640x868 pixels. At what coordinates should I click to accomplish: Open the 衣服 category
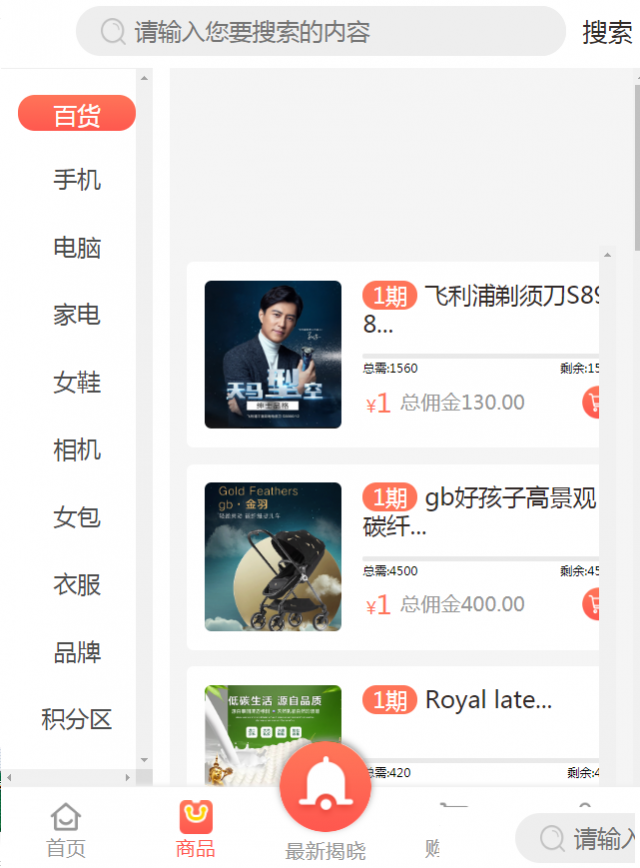(77, 585)
